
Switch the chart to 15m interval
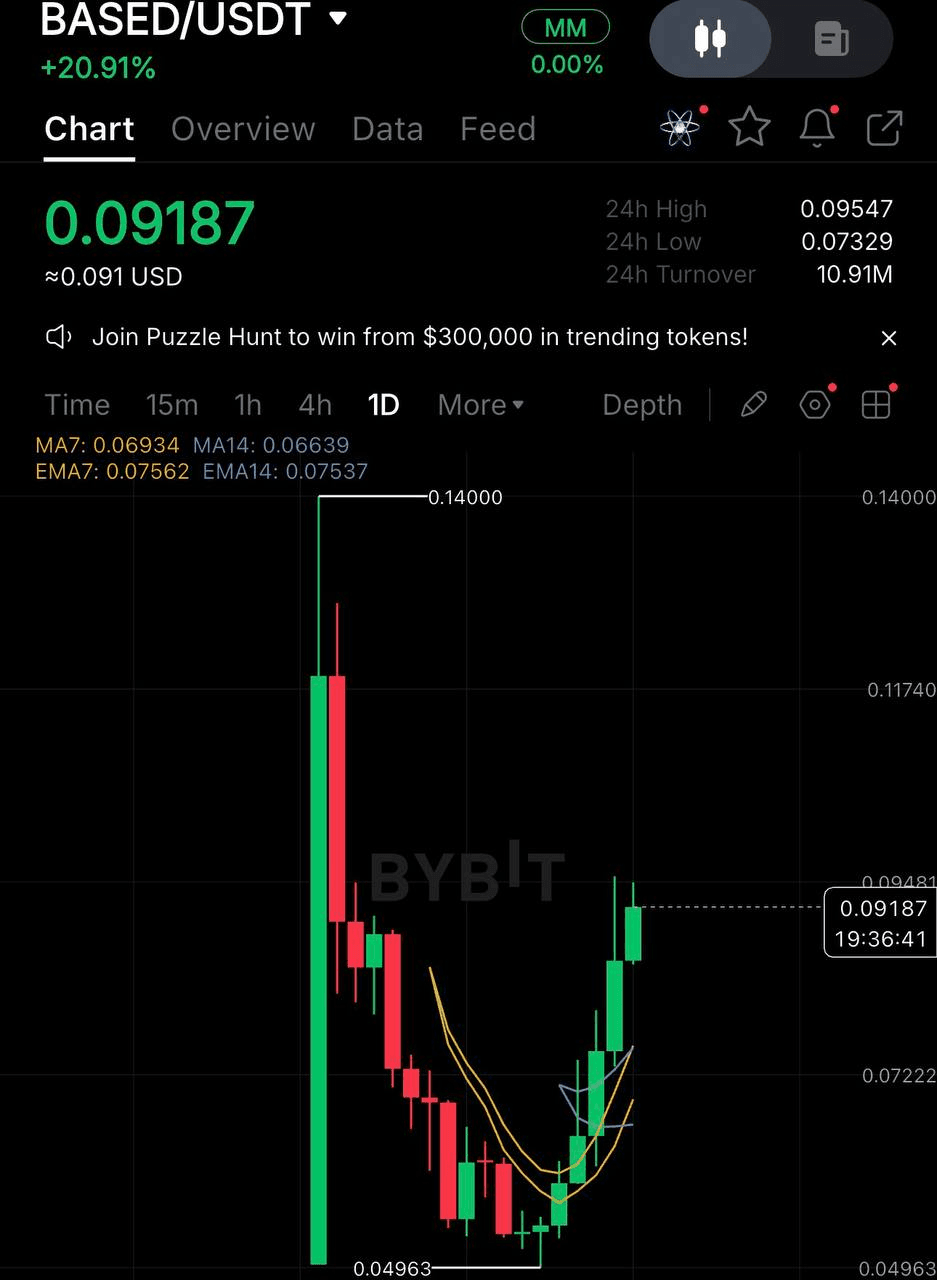pos(172,405)
